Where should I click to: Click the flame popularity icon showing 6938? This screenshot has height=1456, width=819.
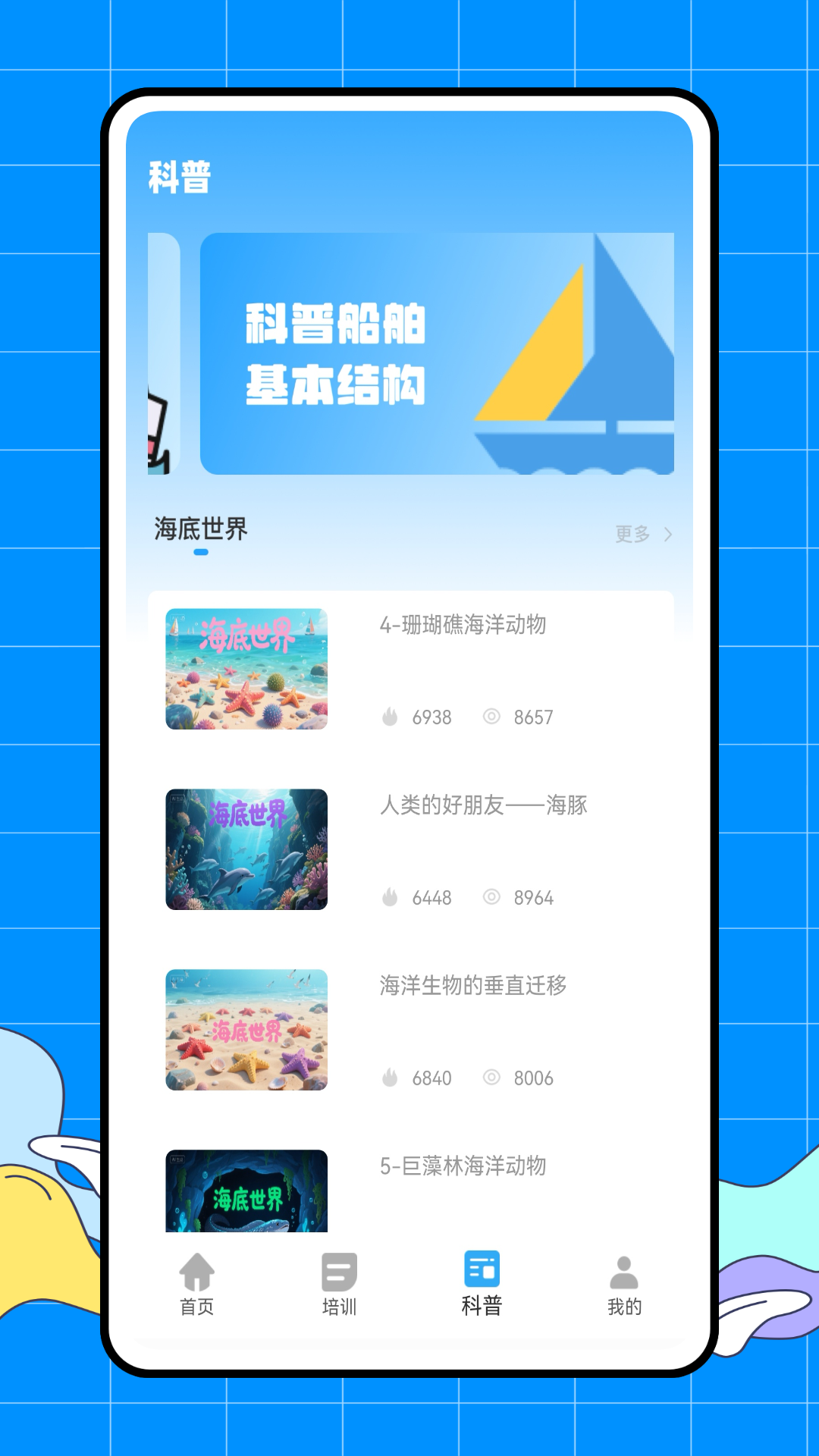pyautogui.click(x=391, y=717)
